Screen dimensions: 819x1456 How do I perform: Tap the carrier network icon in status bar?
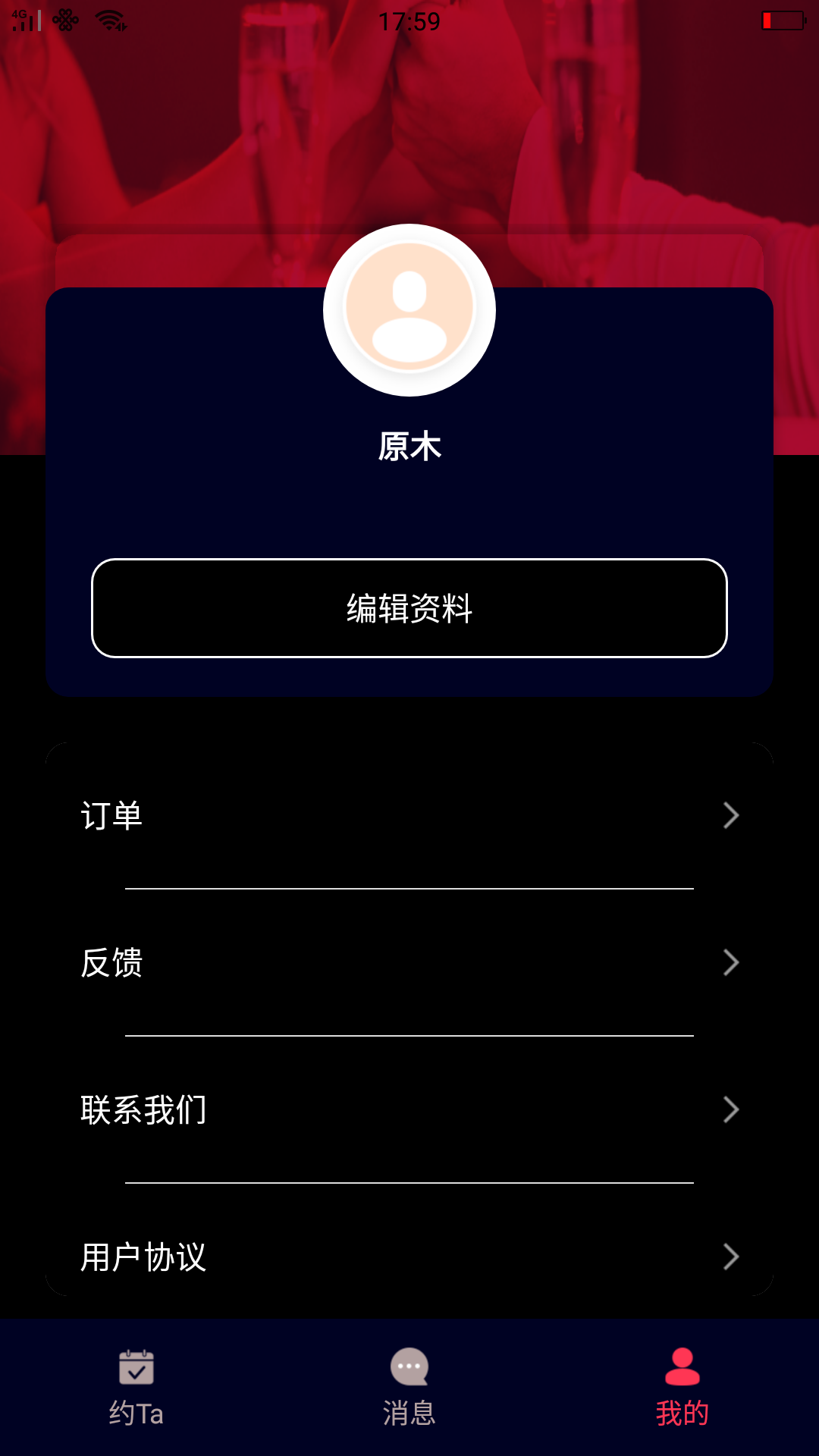click(66, 20)
